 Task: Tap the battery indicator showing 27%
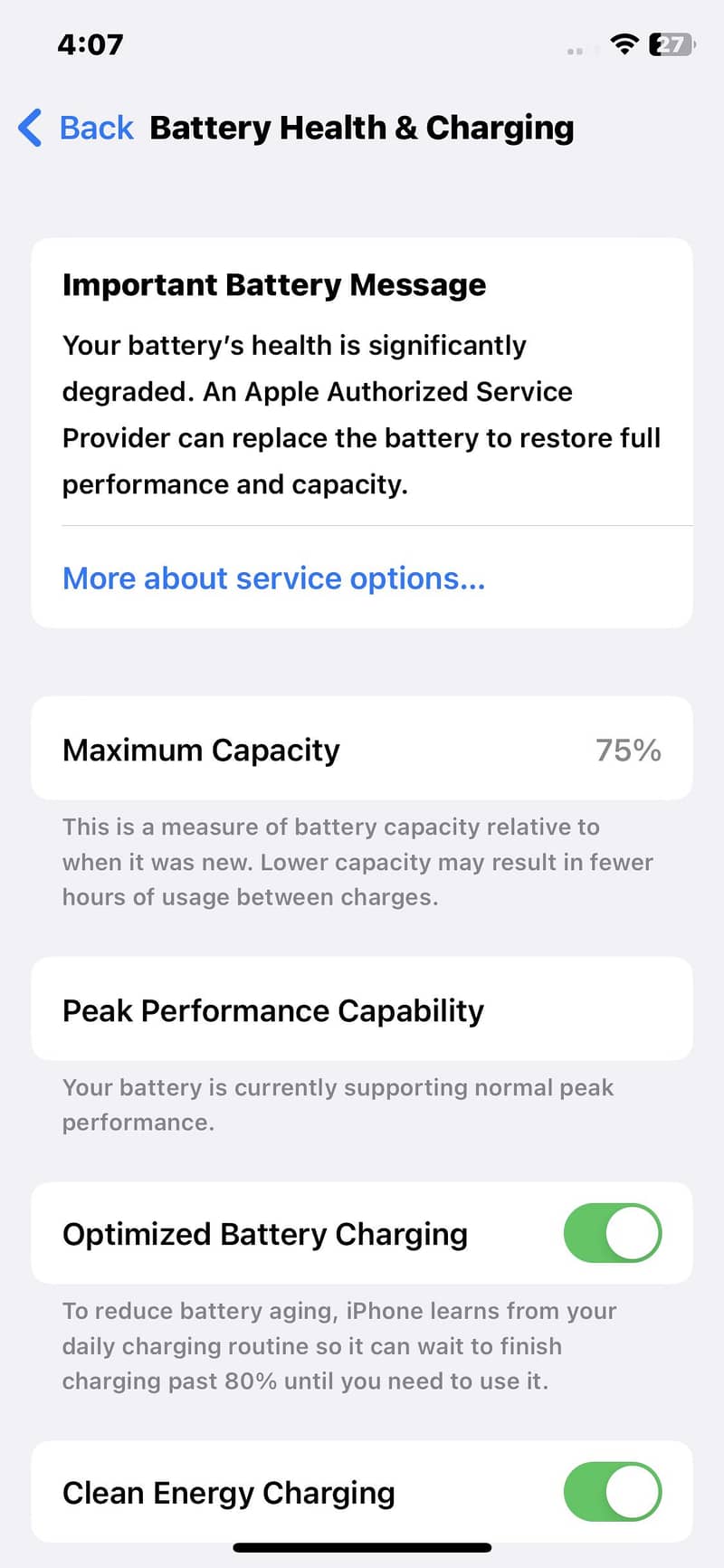(x=672, y=43)
